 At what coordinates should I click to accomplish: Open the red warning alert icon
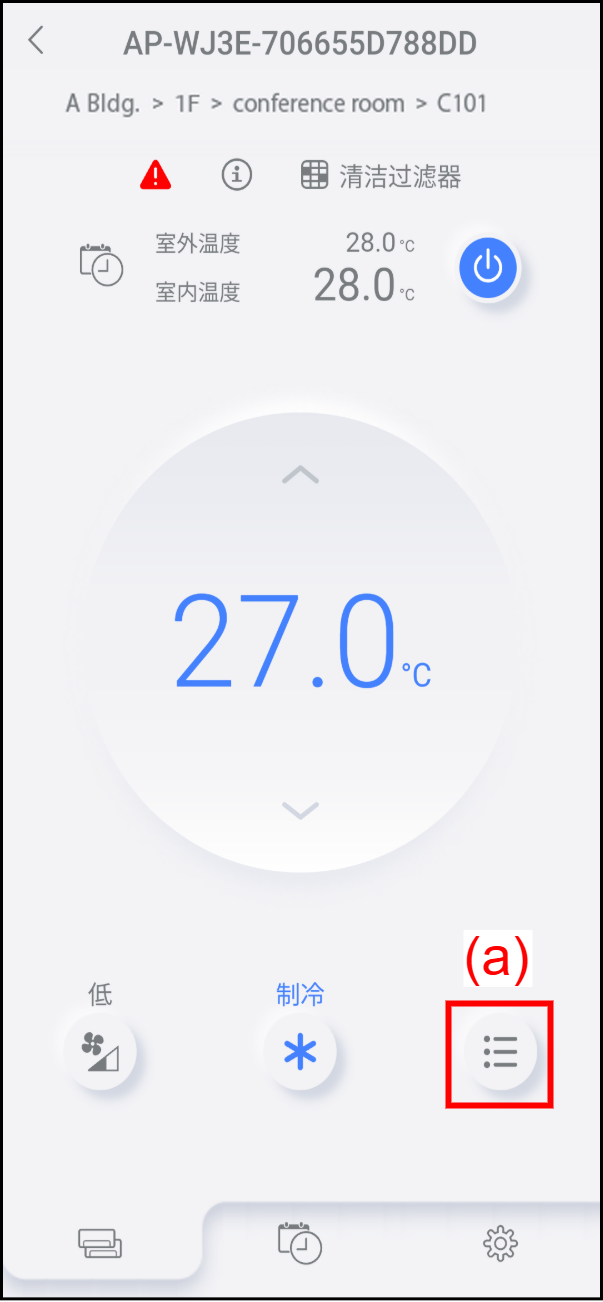click(x=155, y=176)
